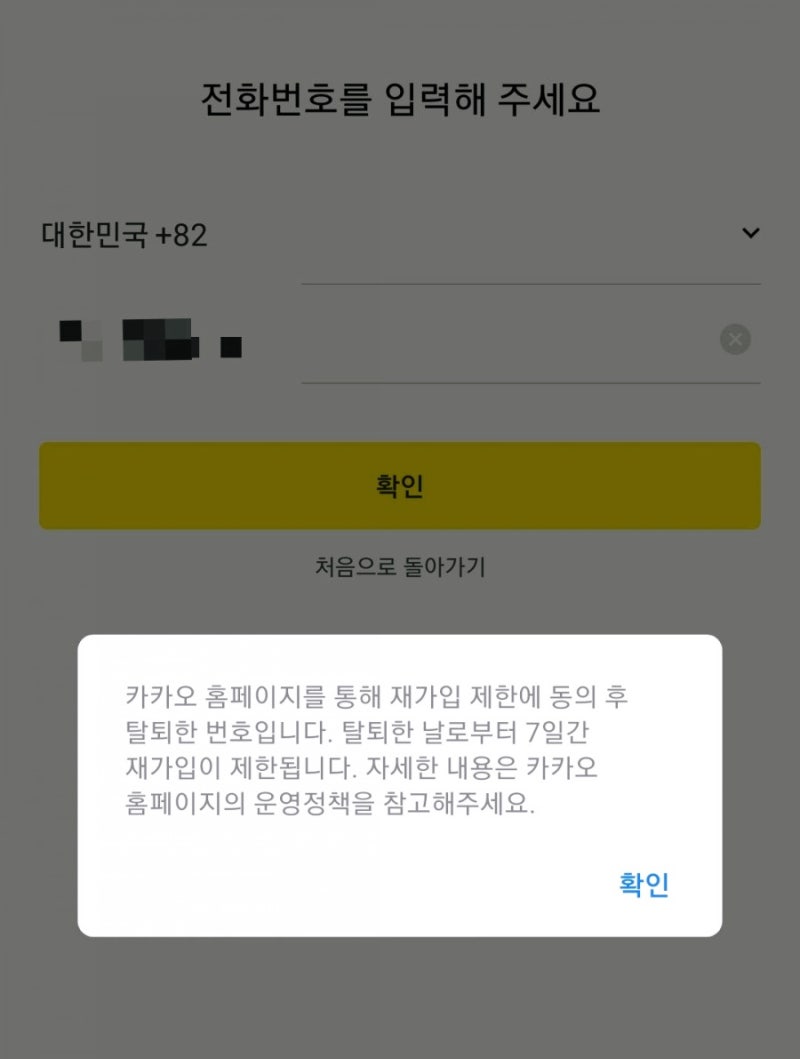Screen dimensions: 800x1059
Task: Tap the white alert dialog card
Action: click(x=400, y=785)
